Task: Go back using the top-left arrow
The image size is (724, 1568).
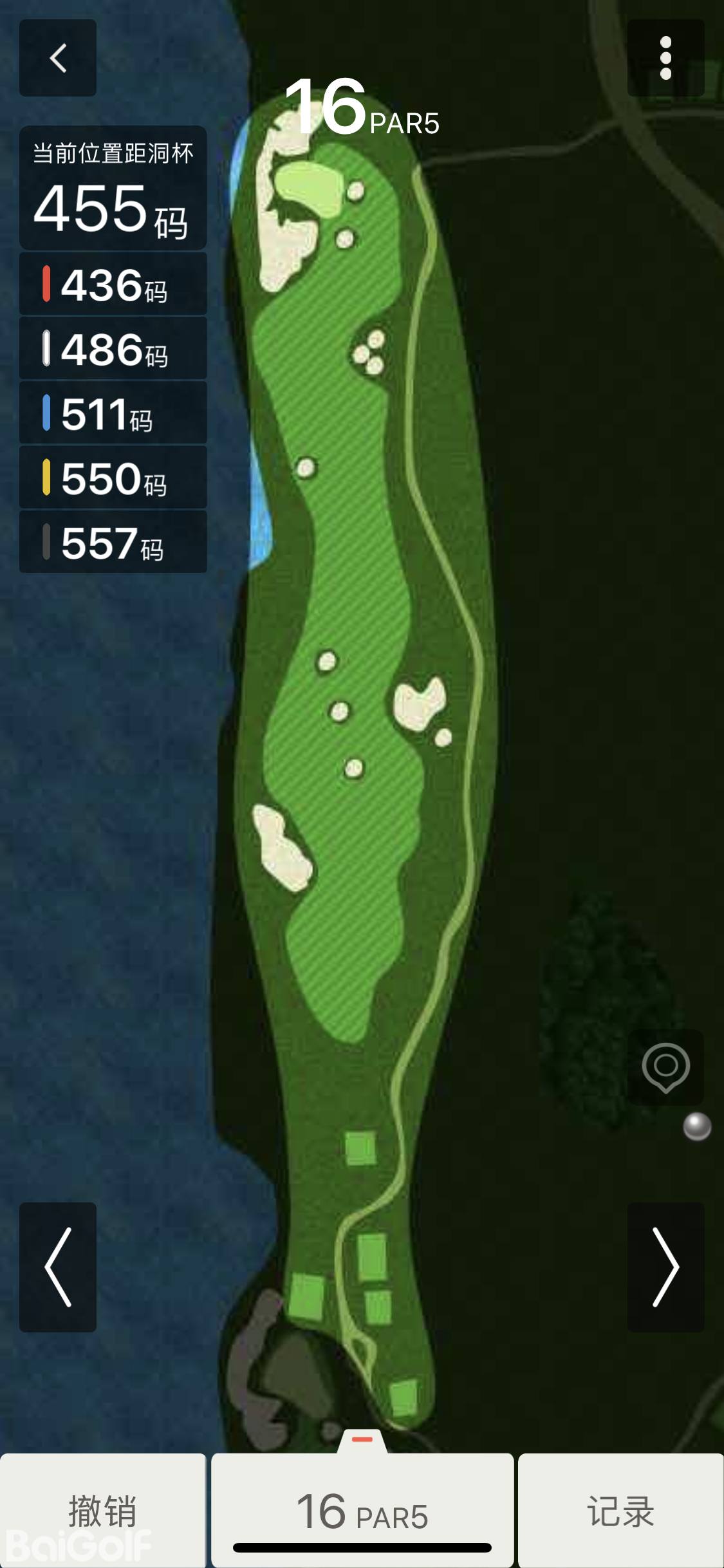Action: tap(58, 58)
